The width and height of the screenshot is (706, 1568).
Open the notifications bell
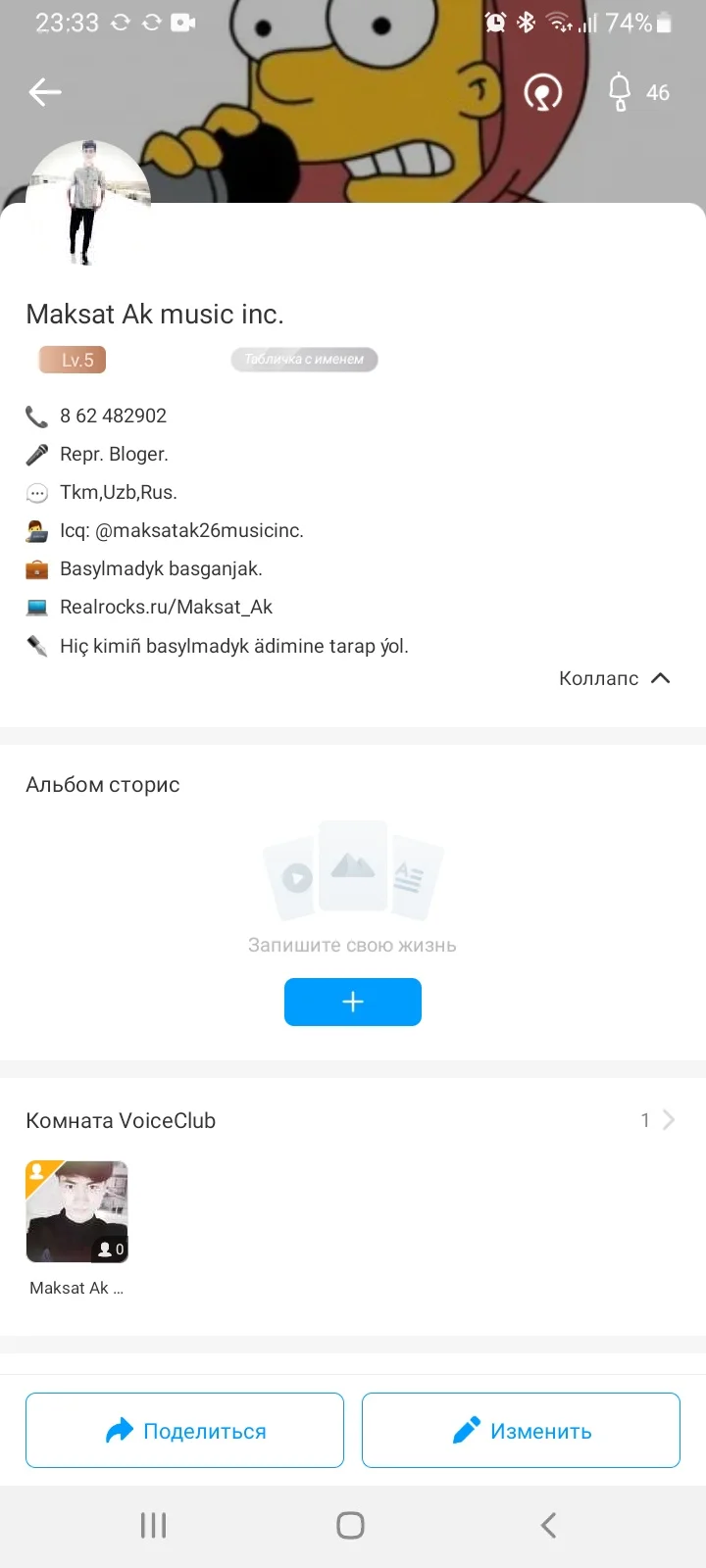tap(621, 92)
